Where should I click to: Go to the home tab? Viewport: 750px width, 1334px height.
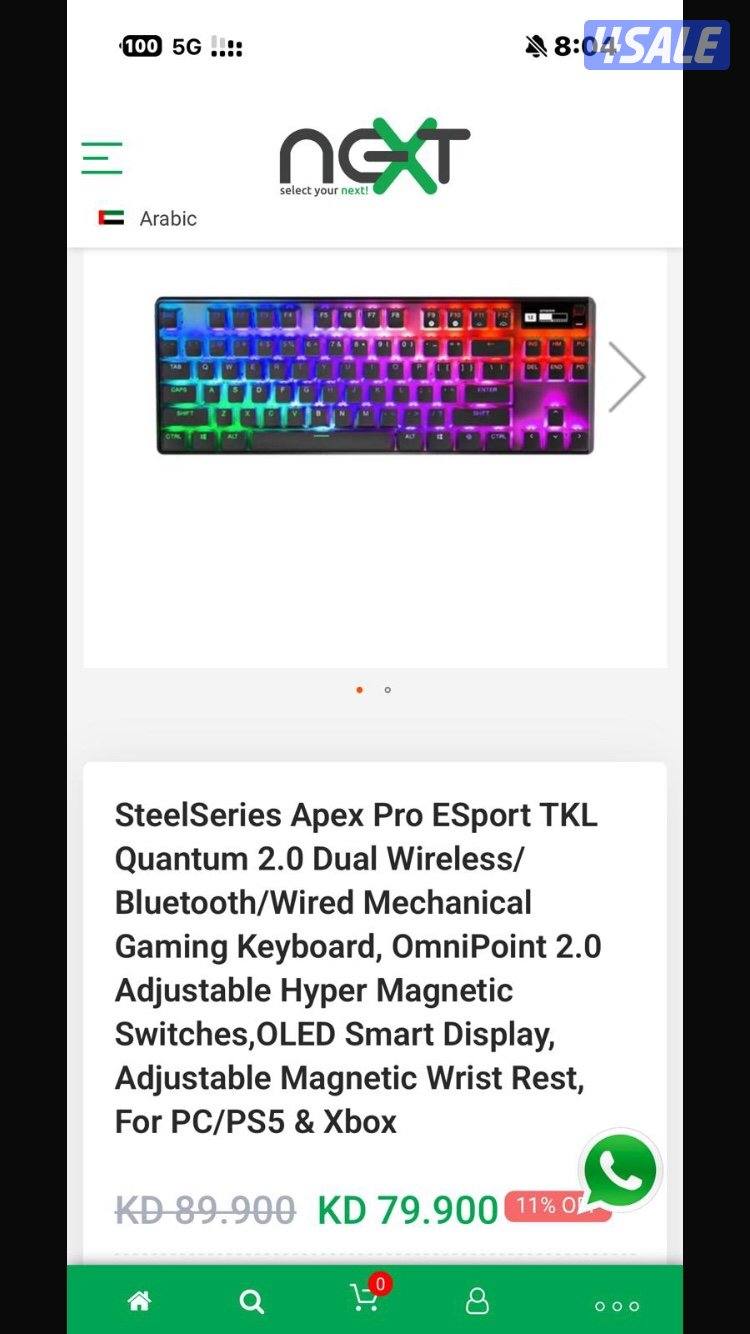[x=139, y=1301]
